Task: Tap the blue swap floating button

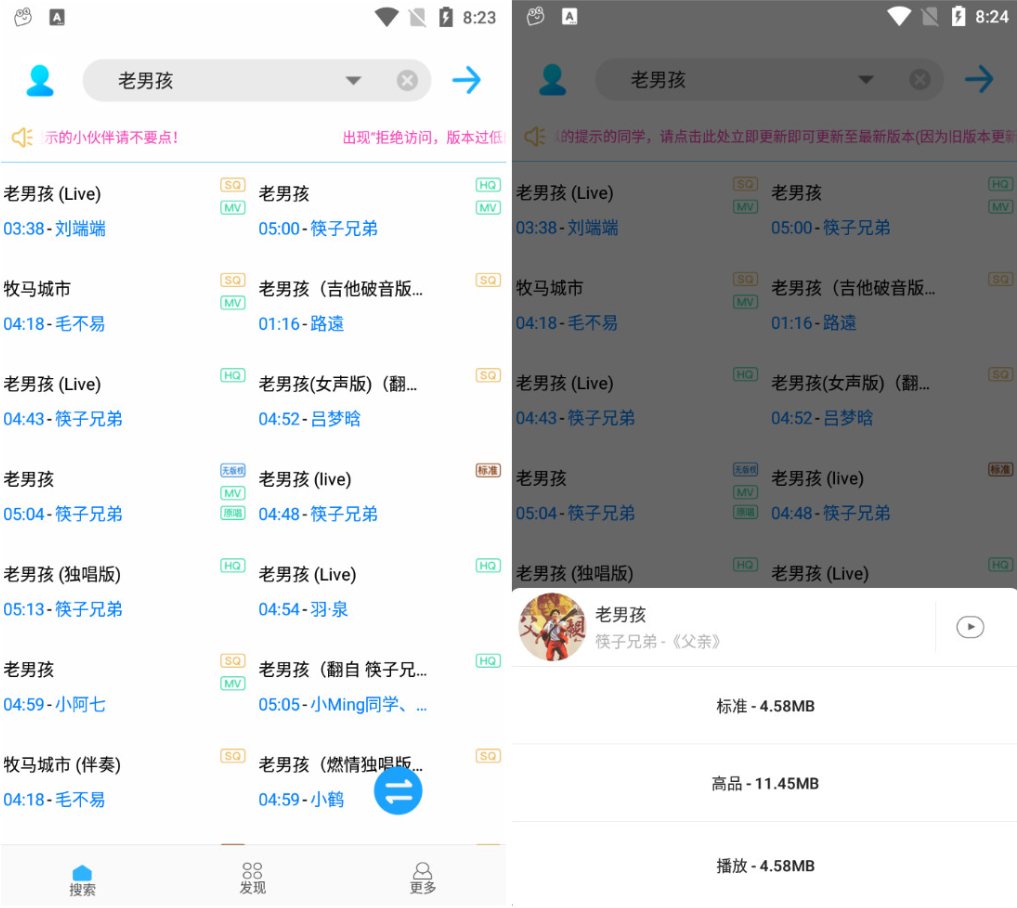Action: [398, 790]
